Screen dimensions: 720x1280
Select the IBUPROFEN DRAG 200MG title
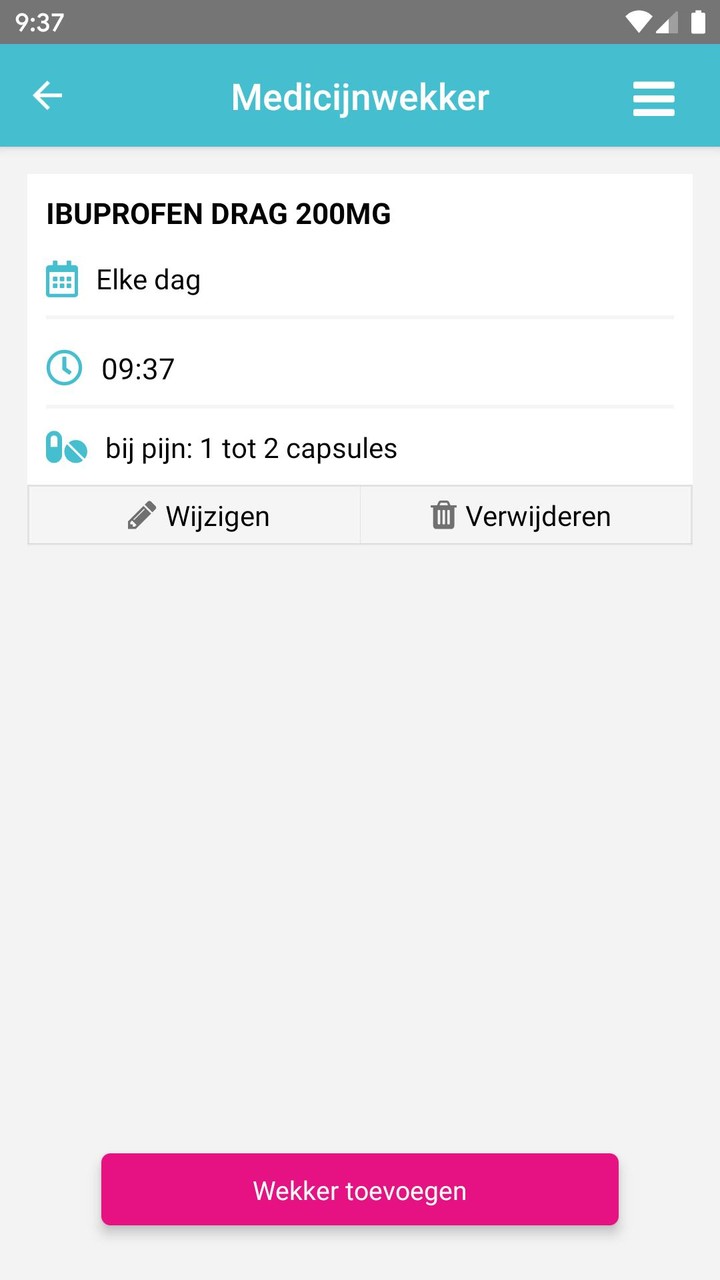(218, 214)
